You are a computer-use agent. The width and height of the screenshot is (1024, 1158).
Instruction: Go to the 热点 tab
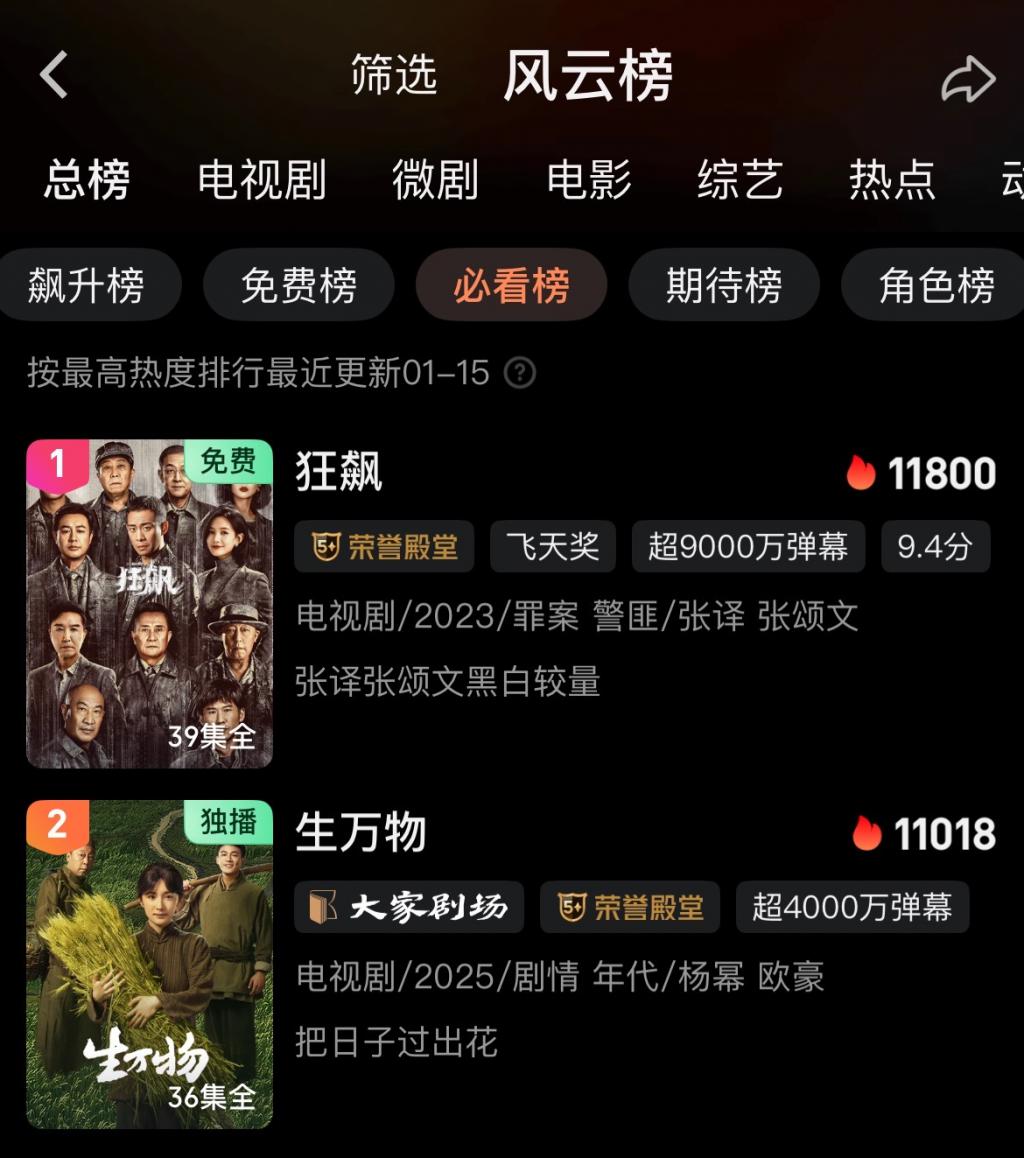pyautogui.click(x=892, y=180)
